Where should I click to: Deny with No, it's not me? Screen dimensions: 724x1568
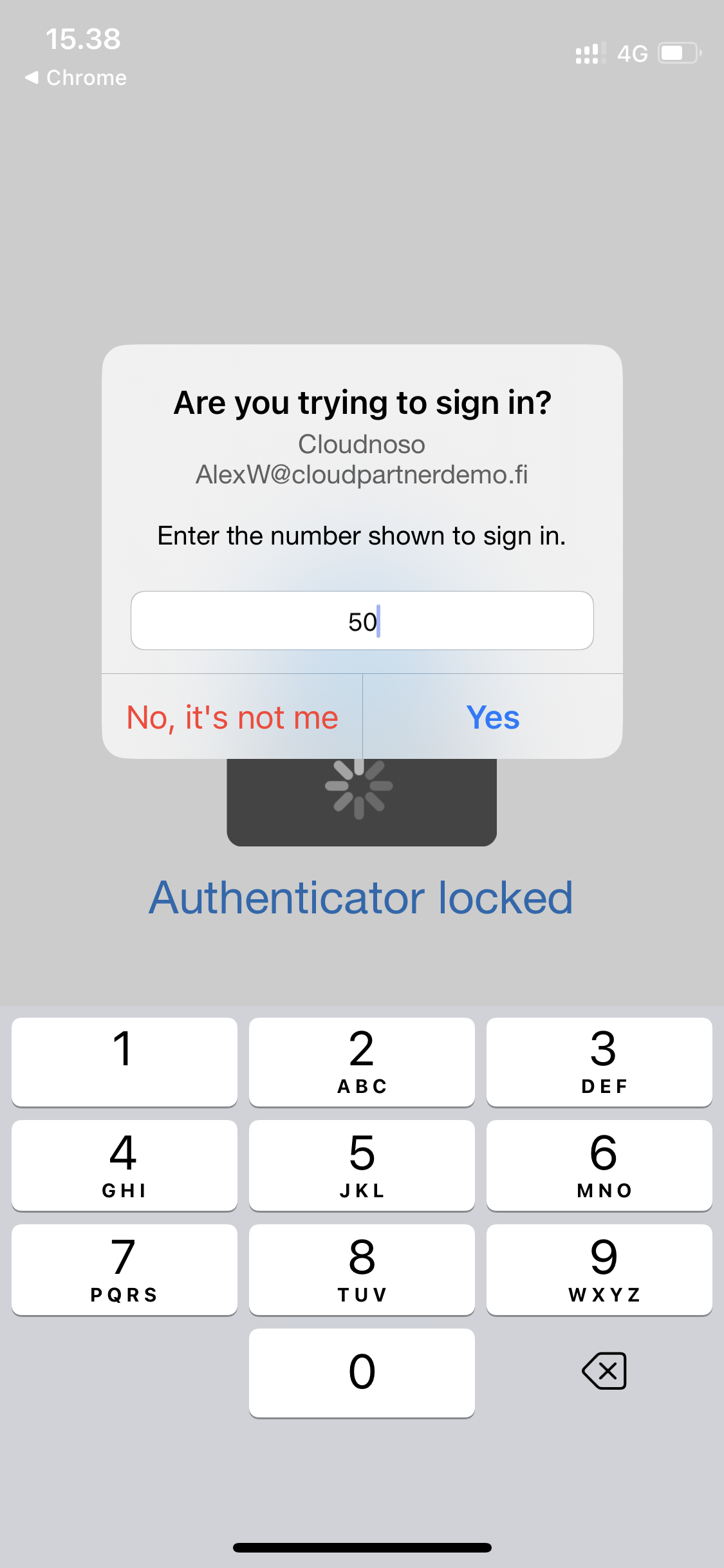coord(232,717)
